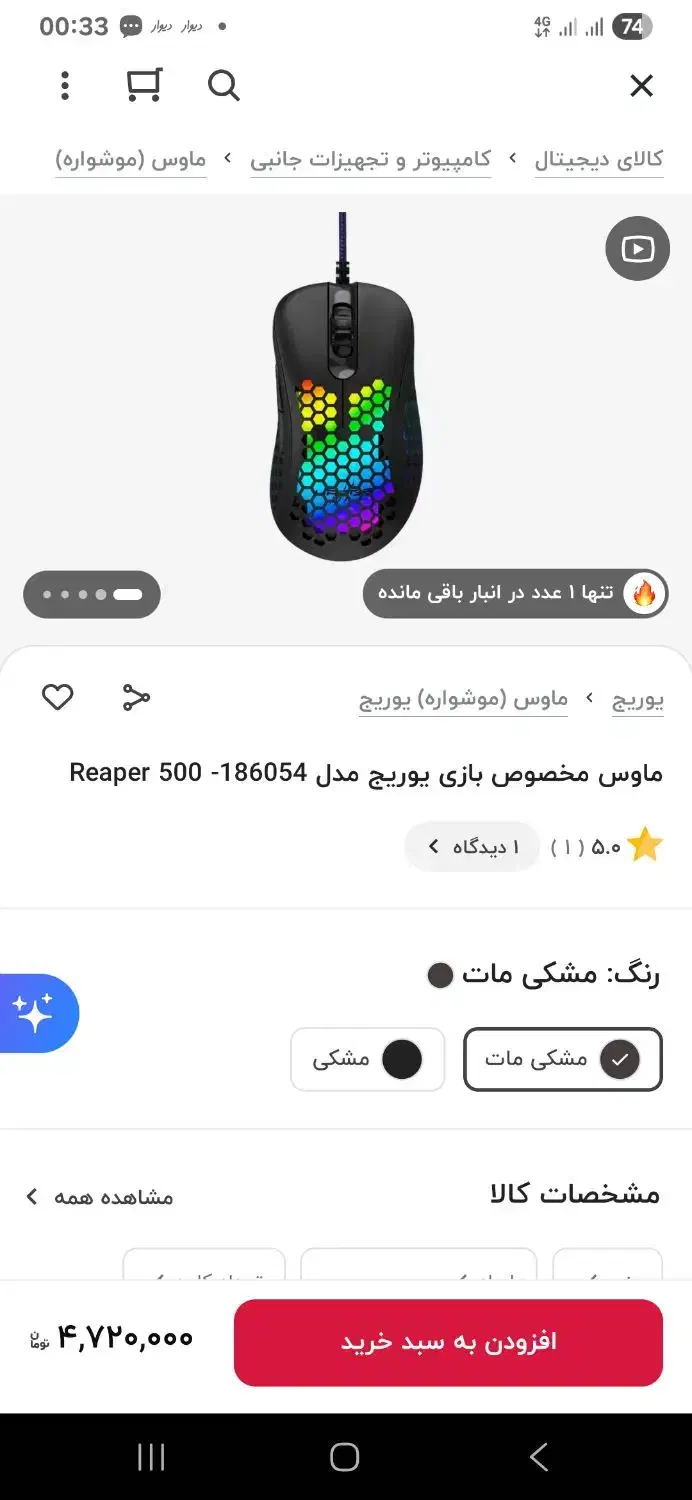Open the search icon
Viewport: 692px width, 1500px height.
pyautogui.click(x=224, y=86)
